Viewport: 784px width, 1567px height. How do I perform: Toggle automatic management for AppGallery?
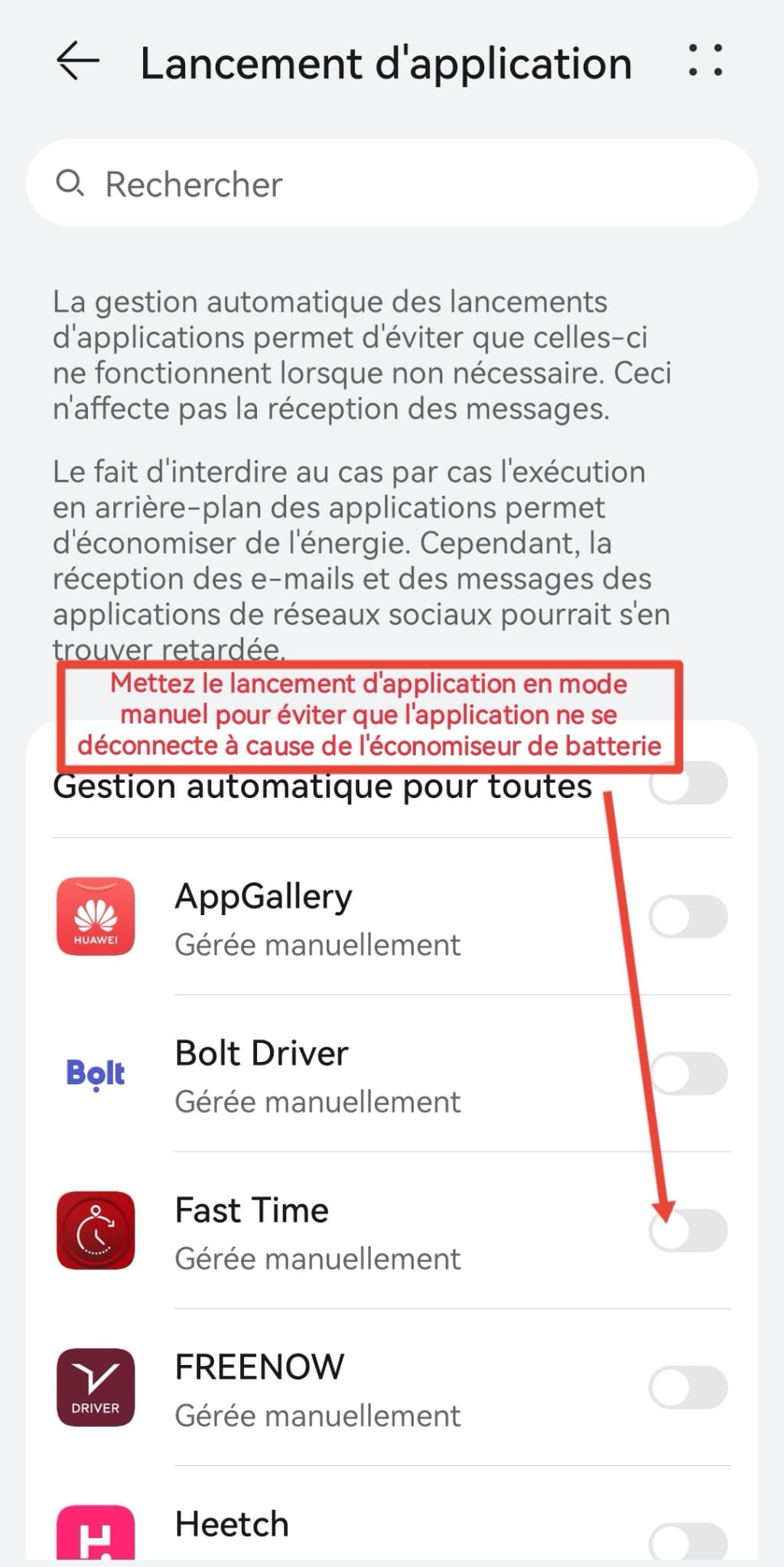click(688, 917)
